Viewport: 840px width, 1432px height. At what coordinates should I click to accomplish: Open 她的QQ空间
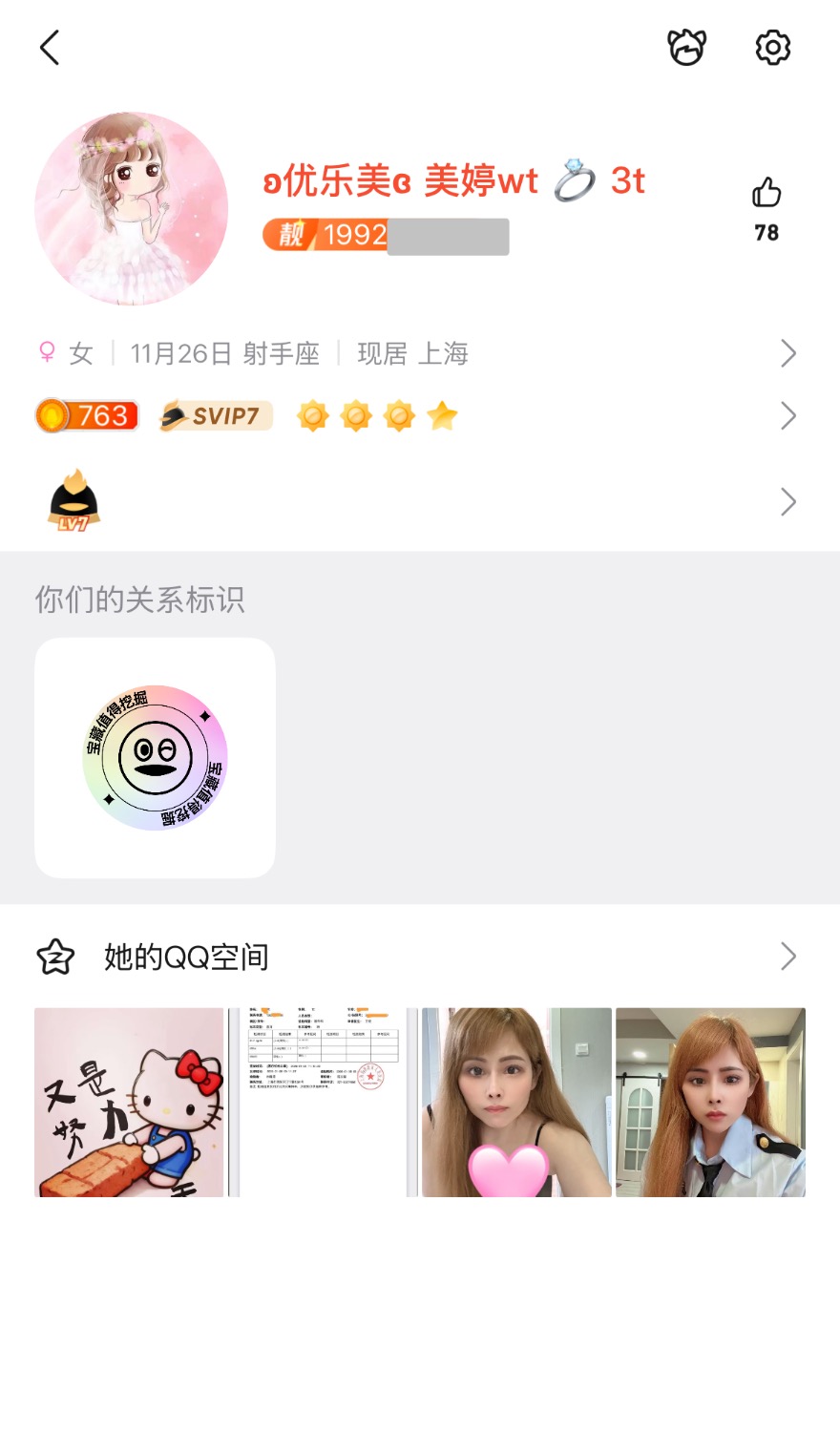418,957
